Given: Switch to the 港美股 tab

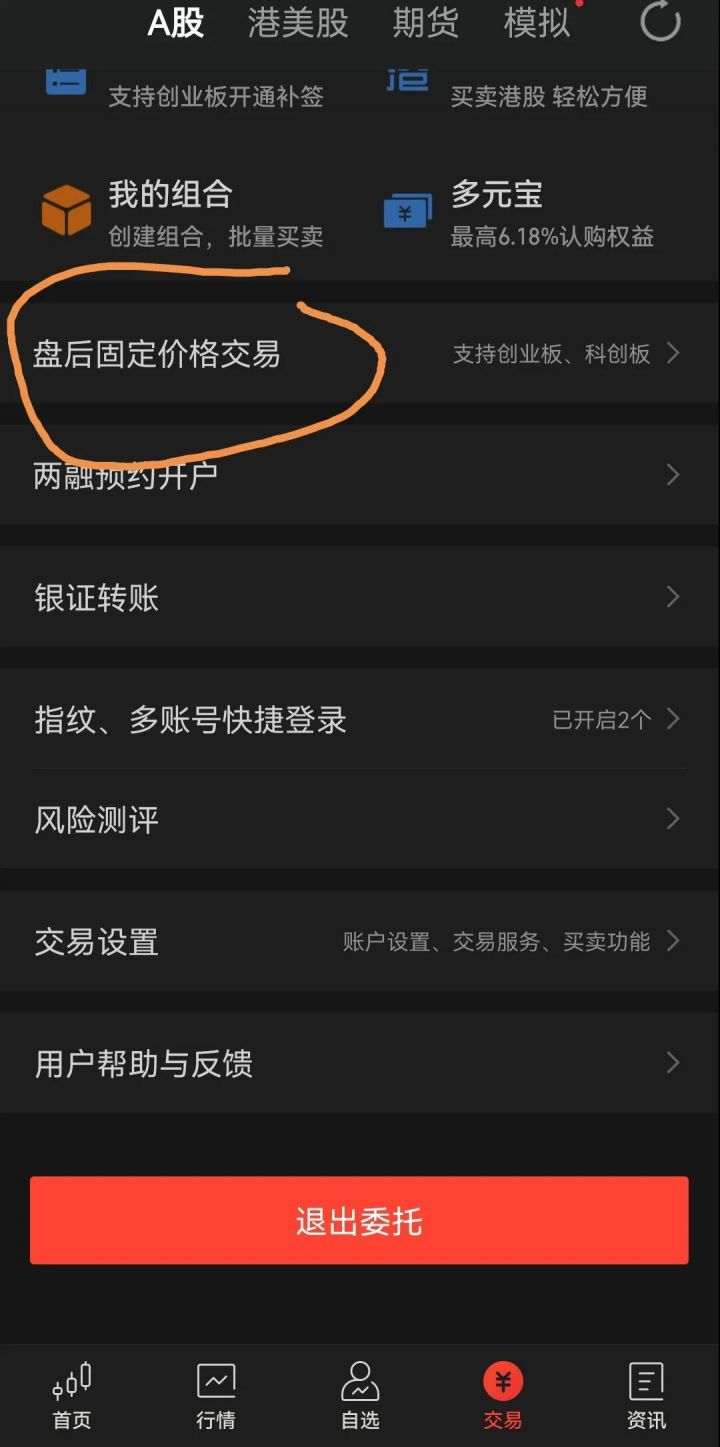Looking at the screenshot, I should click(x=298, y=23).
